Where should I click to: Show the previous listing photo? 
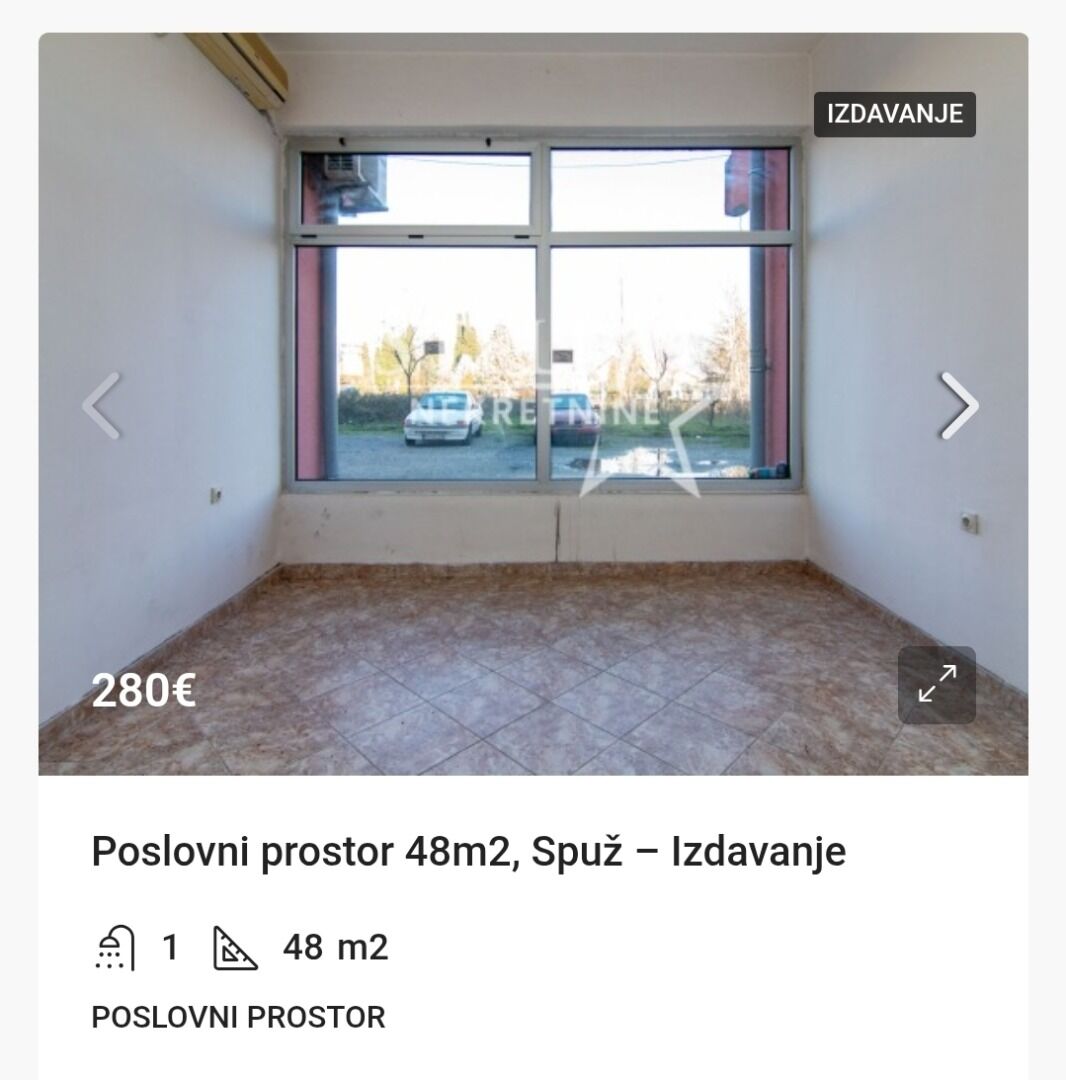tap(102, 406)
